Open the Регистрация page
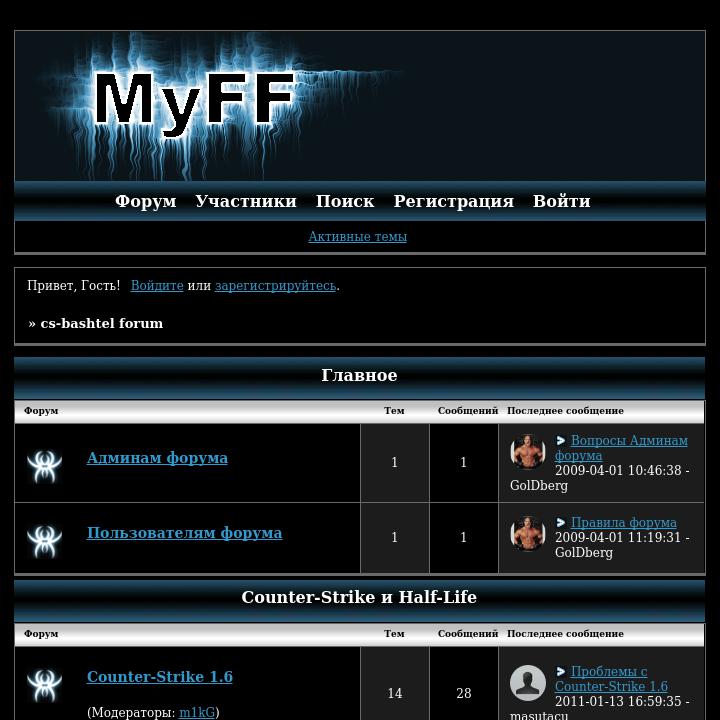720x720 pixels. point(453,201)
